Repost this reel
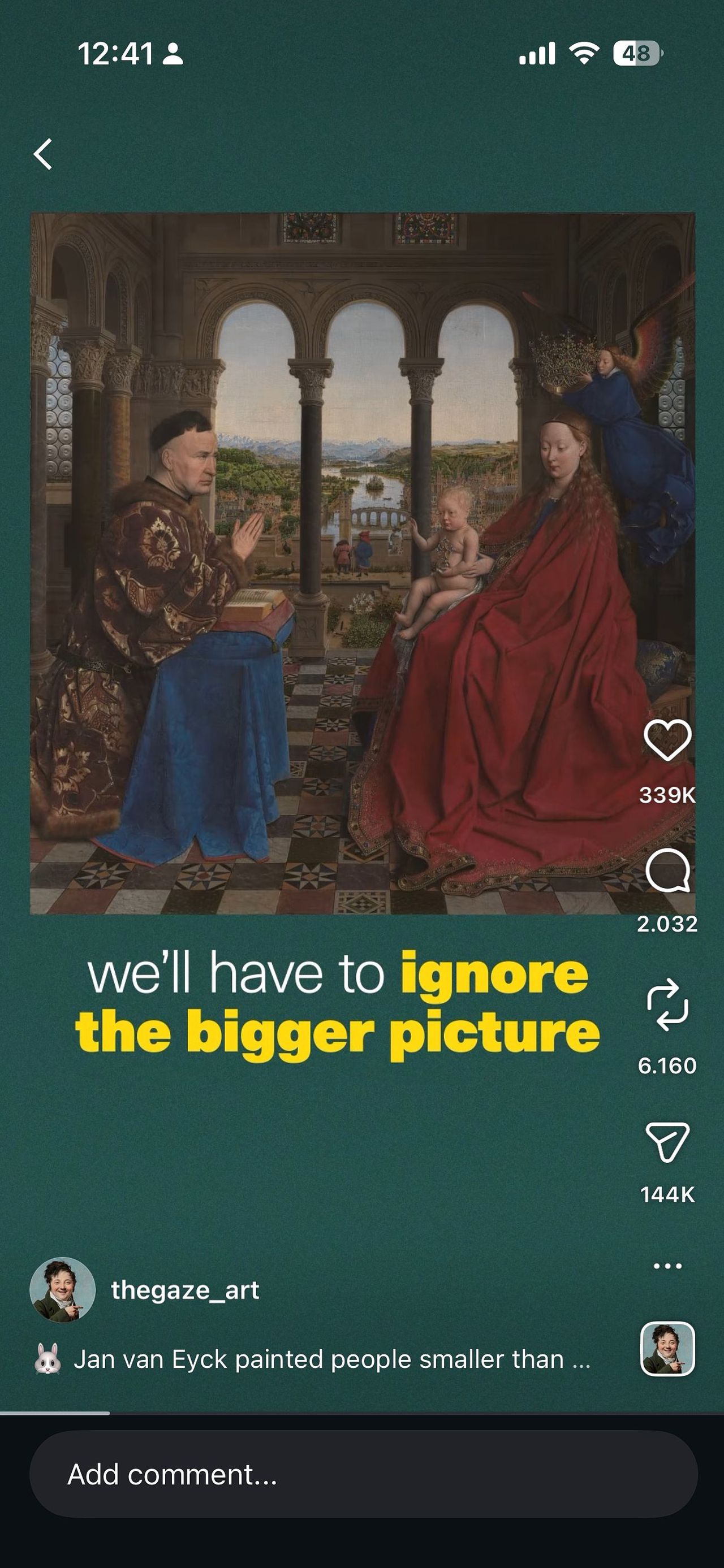 pyautogui.click(x=667, y=1005)
